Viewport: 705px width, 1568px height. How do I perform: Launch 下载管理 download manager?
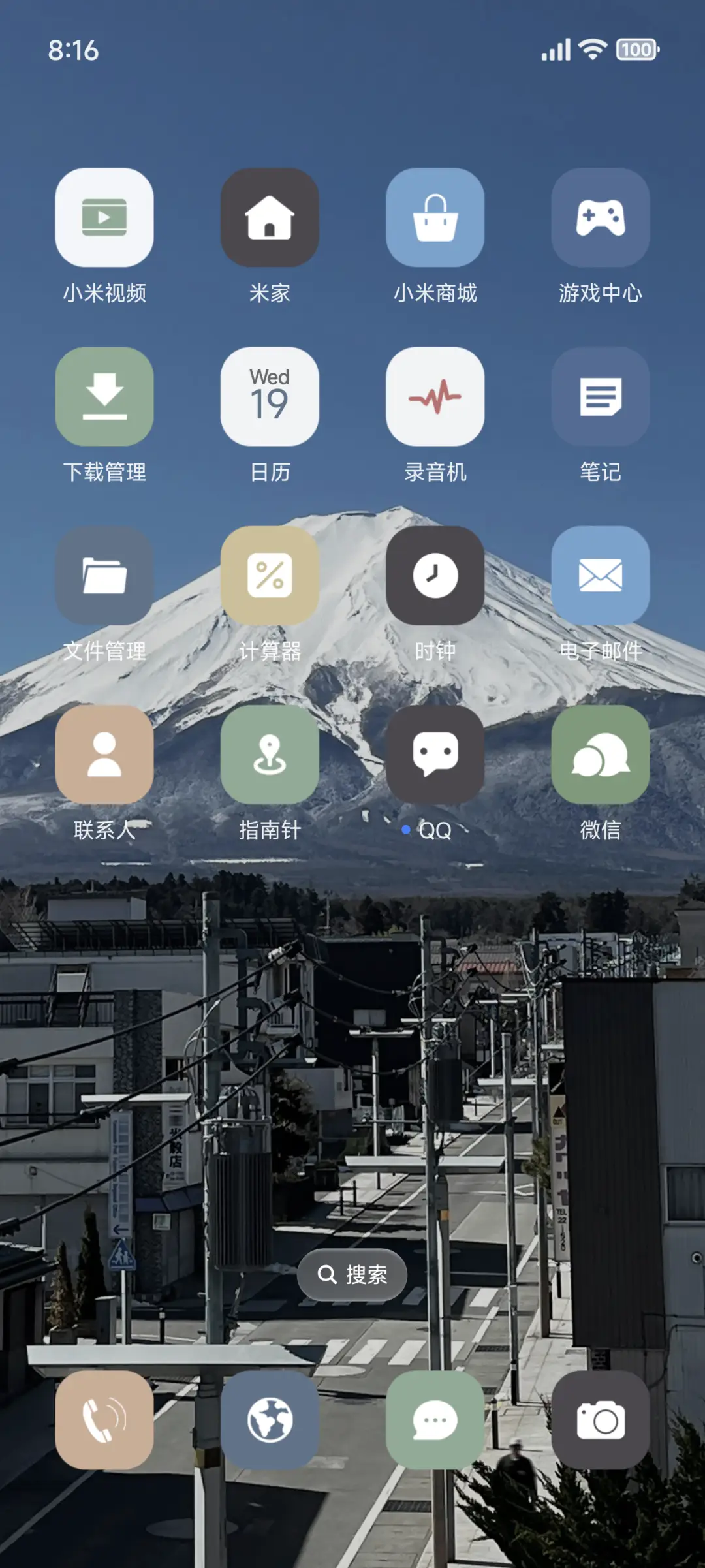point(105,397)
